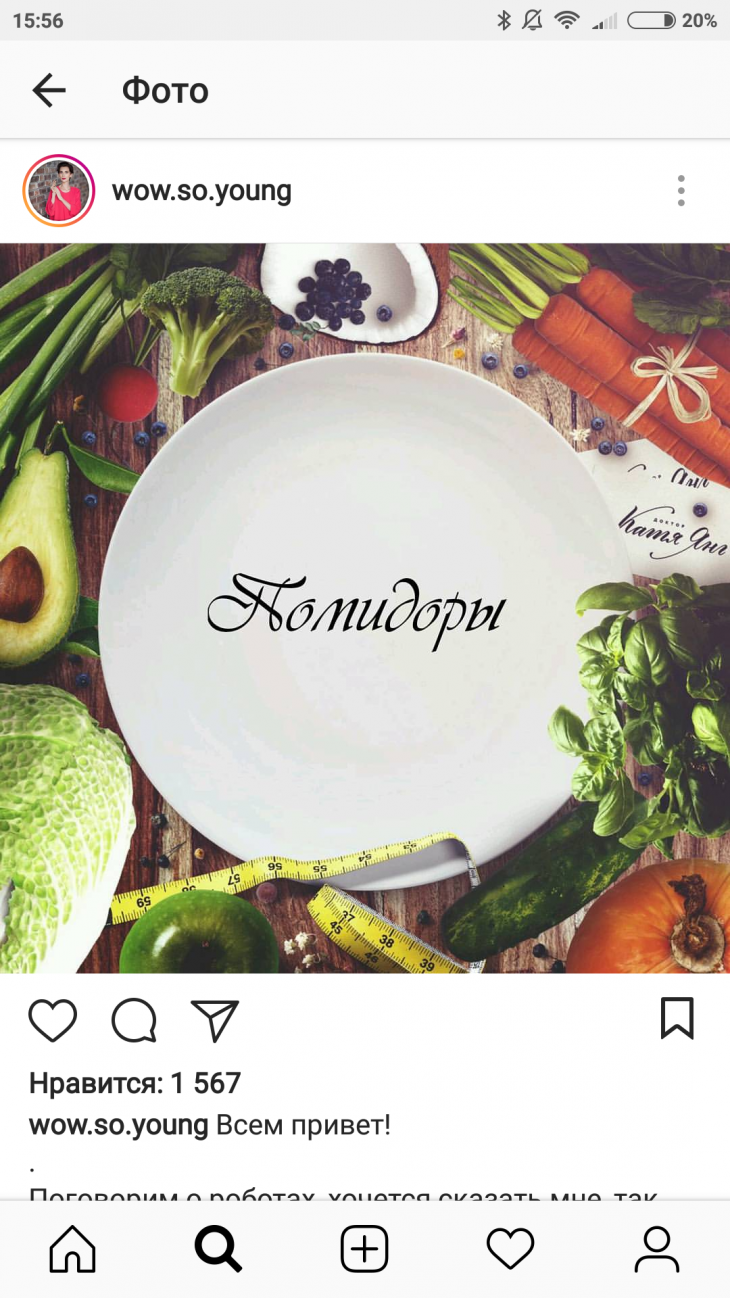This screenshot has width=730, height=1298.
Task: Open comments on the post
Action: coord(134,1021)
